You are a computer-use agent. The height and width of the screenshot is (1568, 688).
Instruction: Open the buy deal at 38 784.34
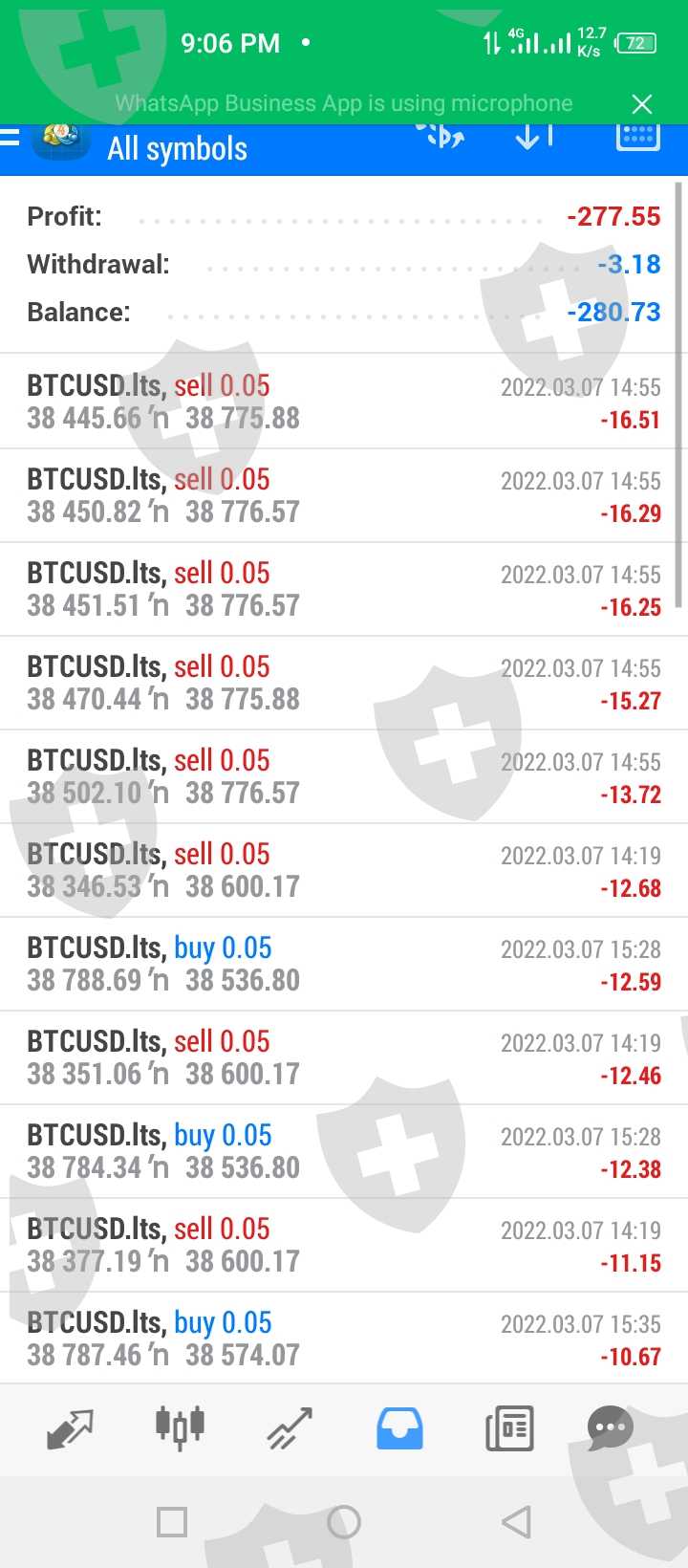(x=344, y=1151)
